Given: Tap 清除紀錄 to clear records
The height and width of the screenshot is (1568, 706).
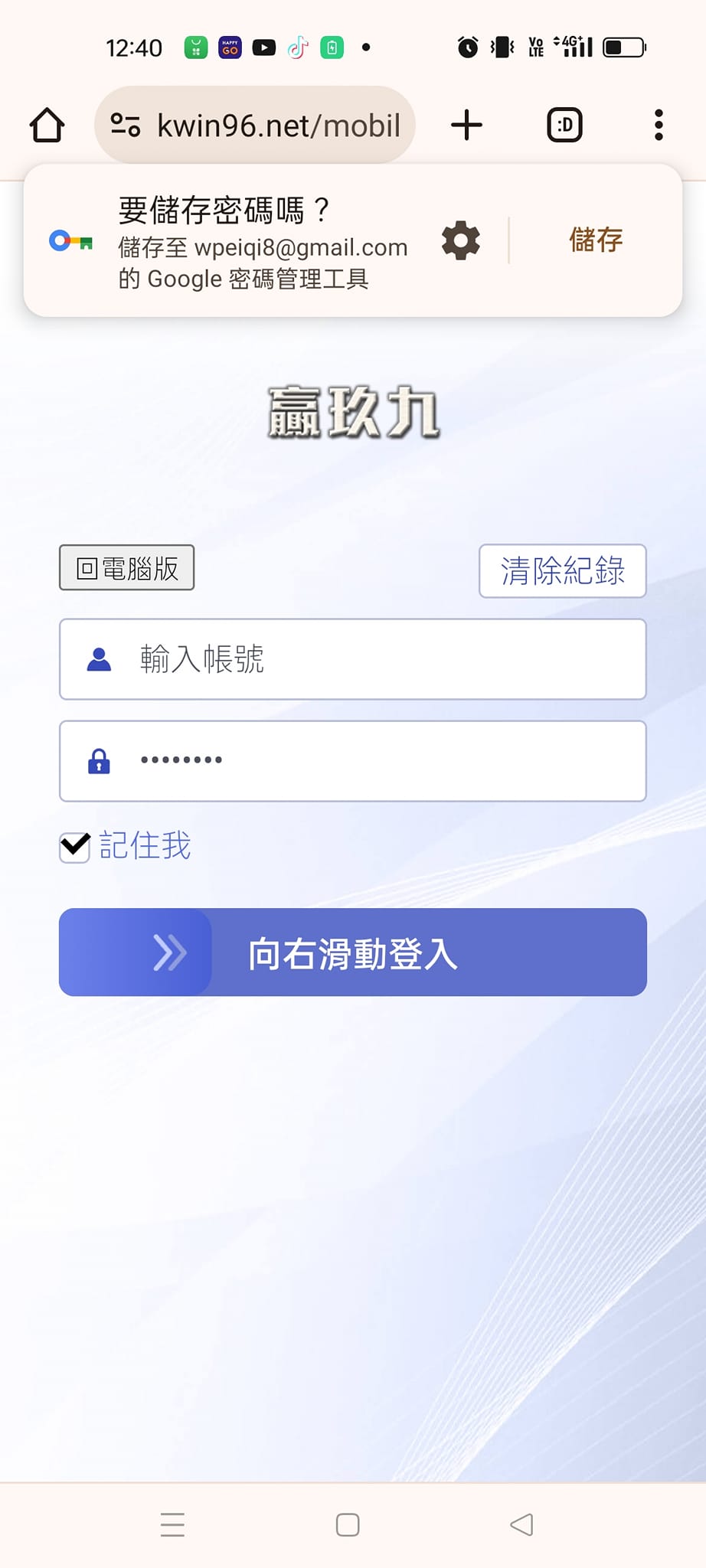Looking at the screenshot, I should pos(562,571).
